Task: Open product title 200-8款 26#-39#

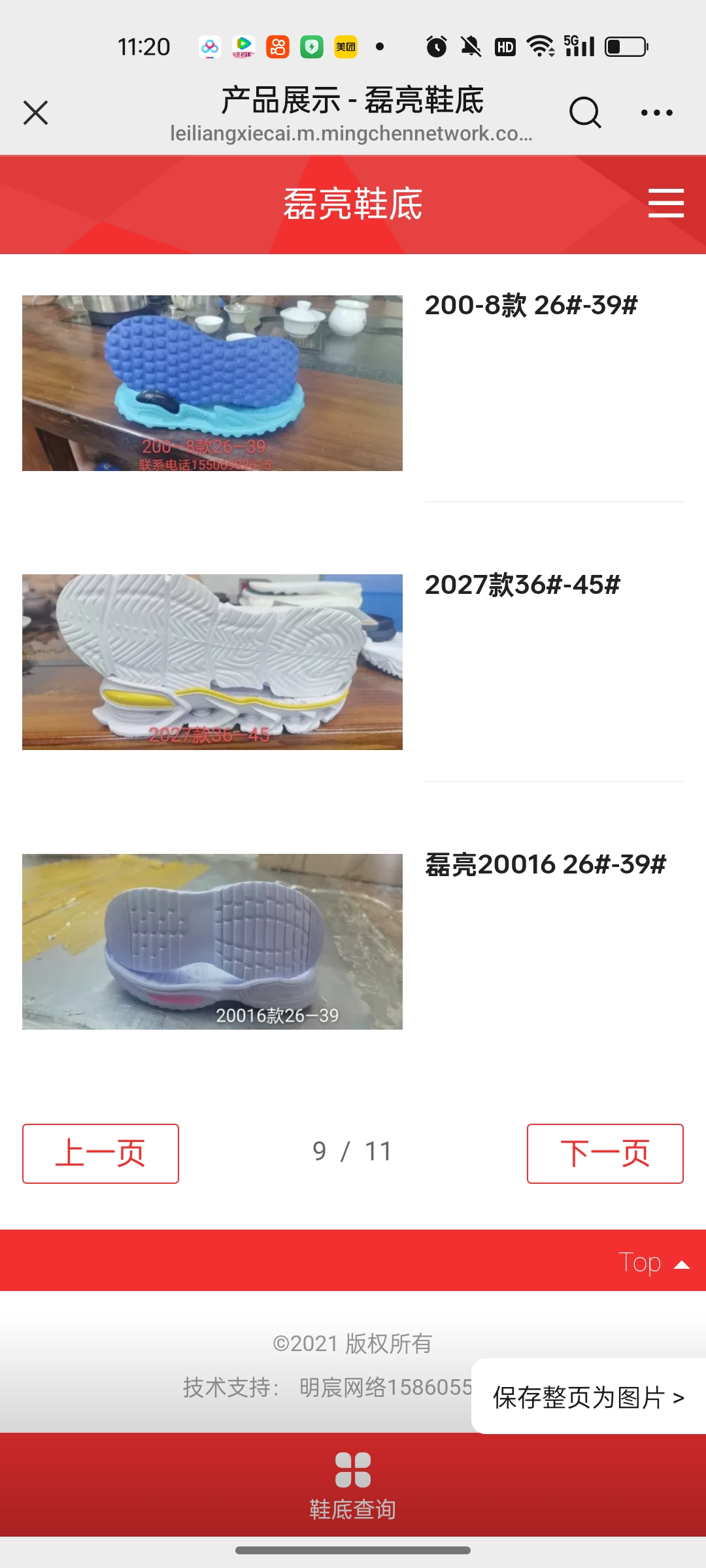Action: pyautogui.click(x=531, y=305)
